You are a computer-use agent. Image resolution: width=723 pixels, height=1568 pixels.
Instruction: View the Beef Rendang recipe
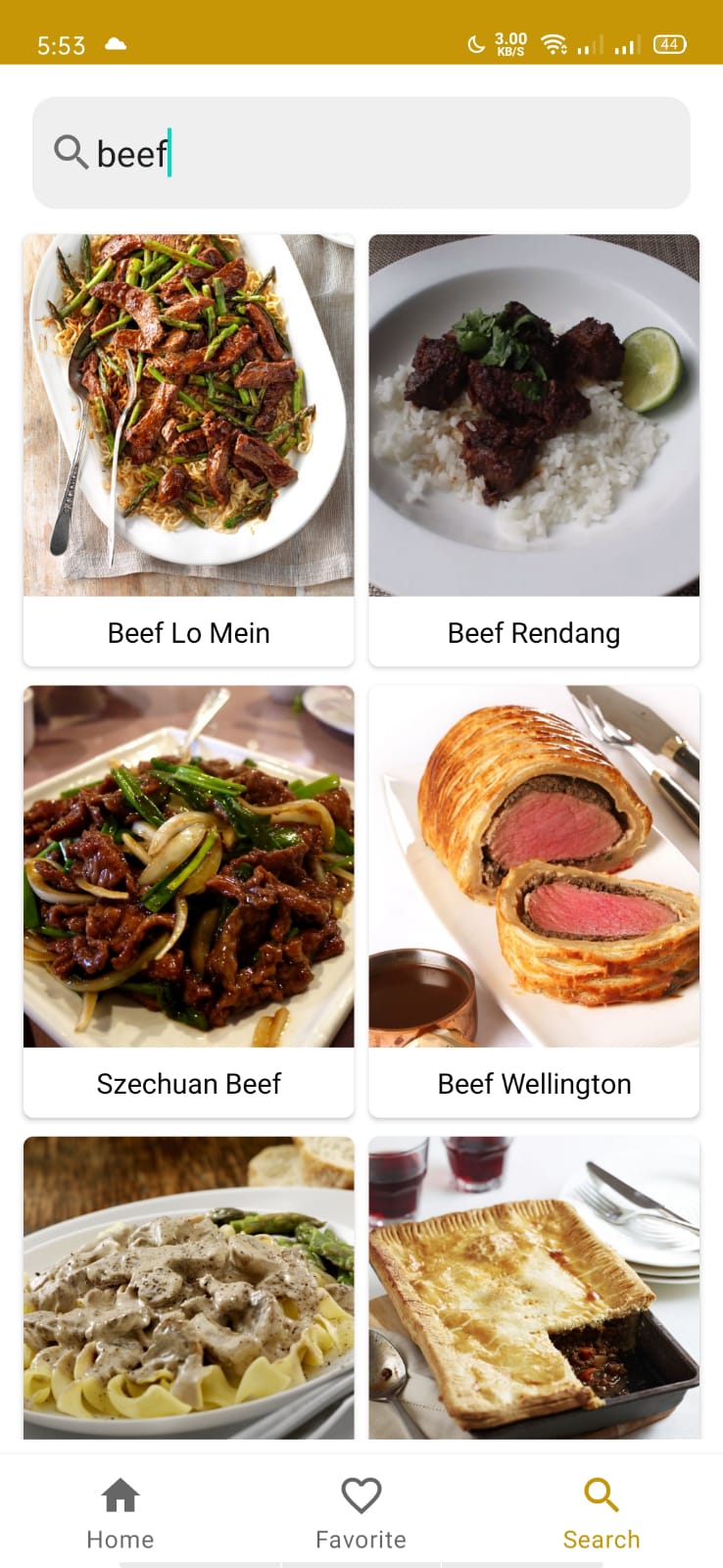click(534, 414)
